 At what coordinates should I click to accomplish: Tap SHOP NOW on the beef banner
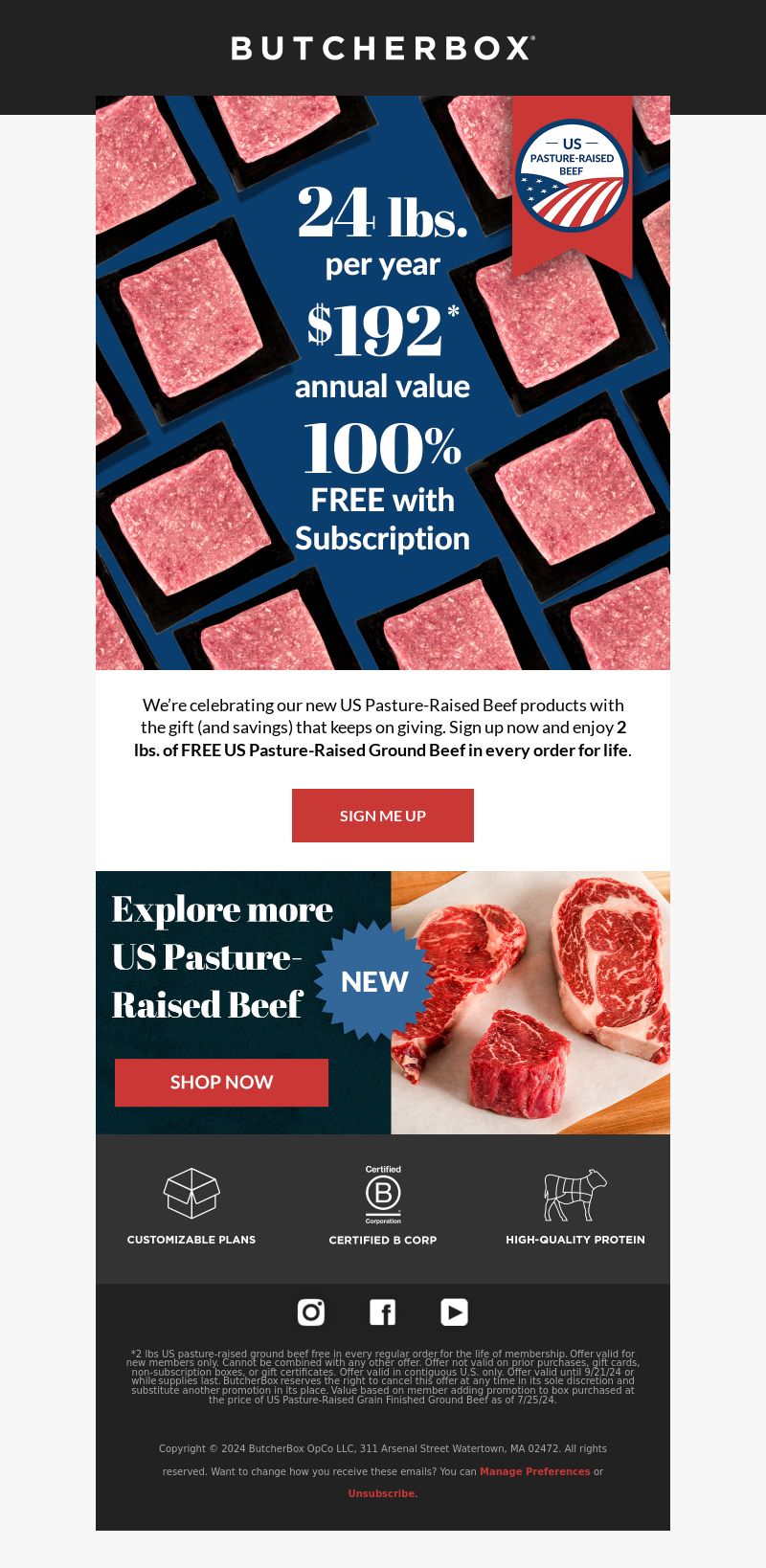point(221,1083)
